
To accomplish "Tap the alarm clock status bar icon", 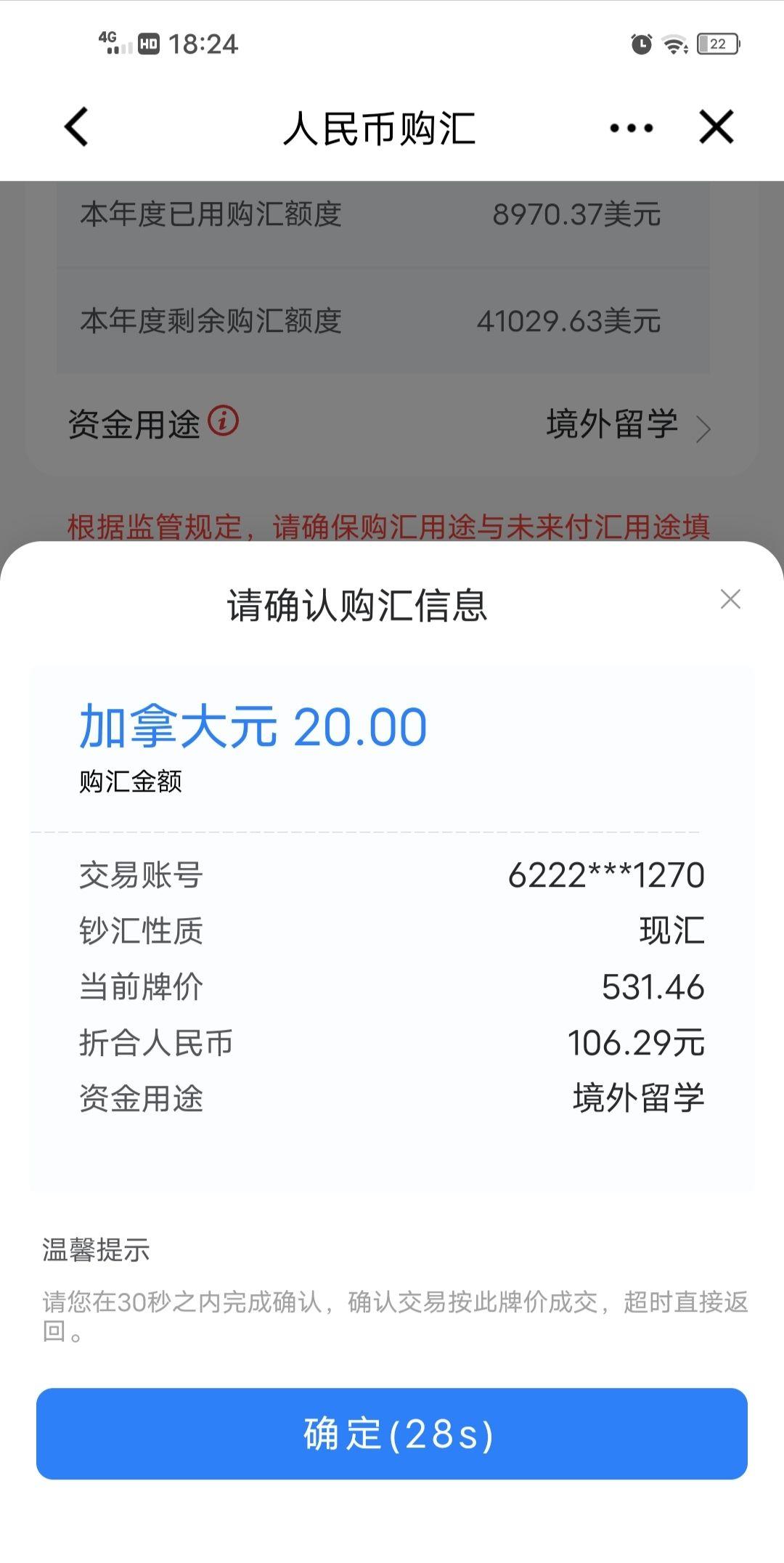I will 640,45.
